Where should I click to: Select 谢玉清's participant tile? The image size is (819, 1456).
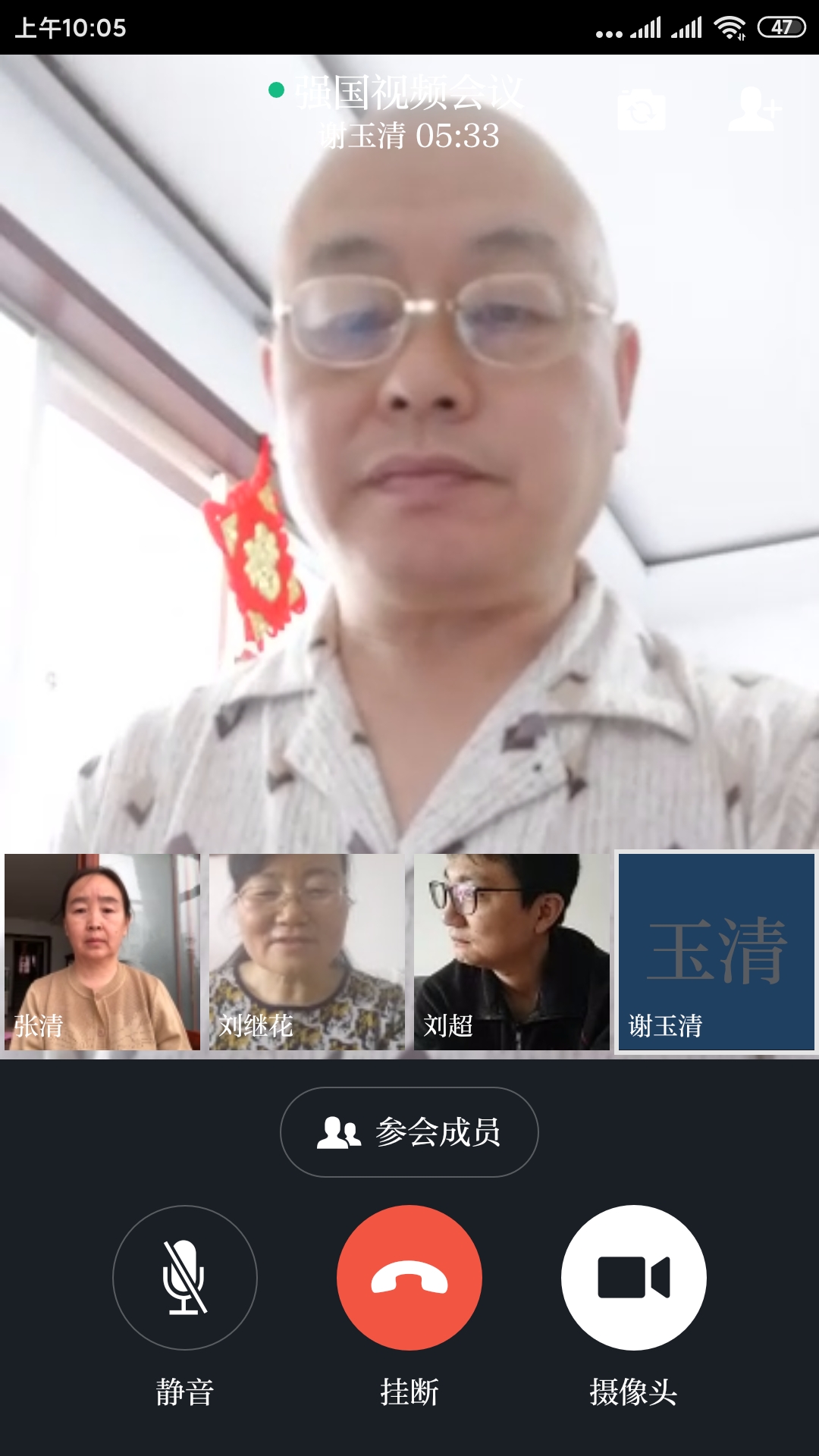click(717, 952)
